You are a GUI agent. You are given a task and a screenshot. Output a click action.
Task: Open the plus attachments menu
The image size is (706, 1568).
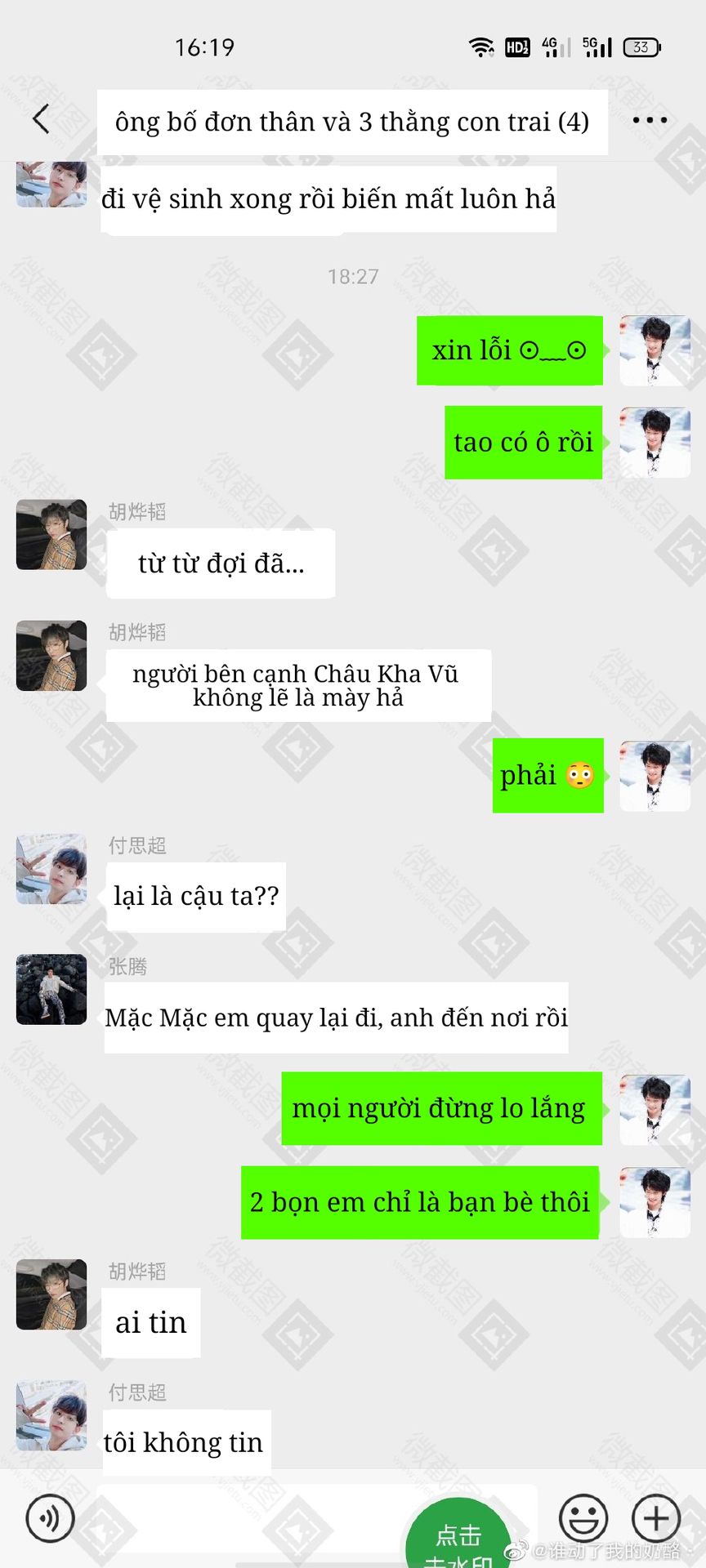[655, 1519]
